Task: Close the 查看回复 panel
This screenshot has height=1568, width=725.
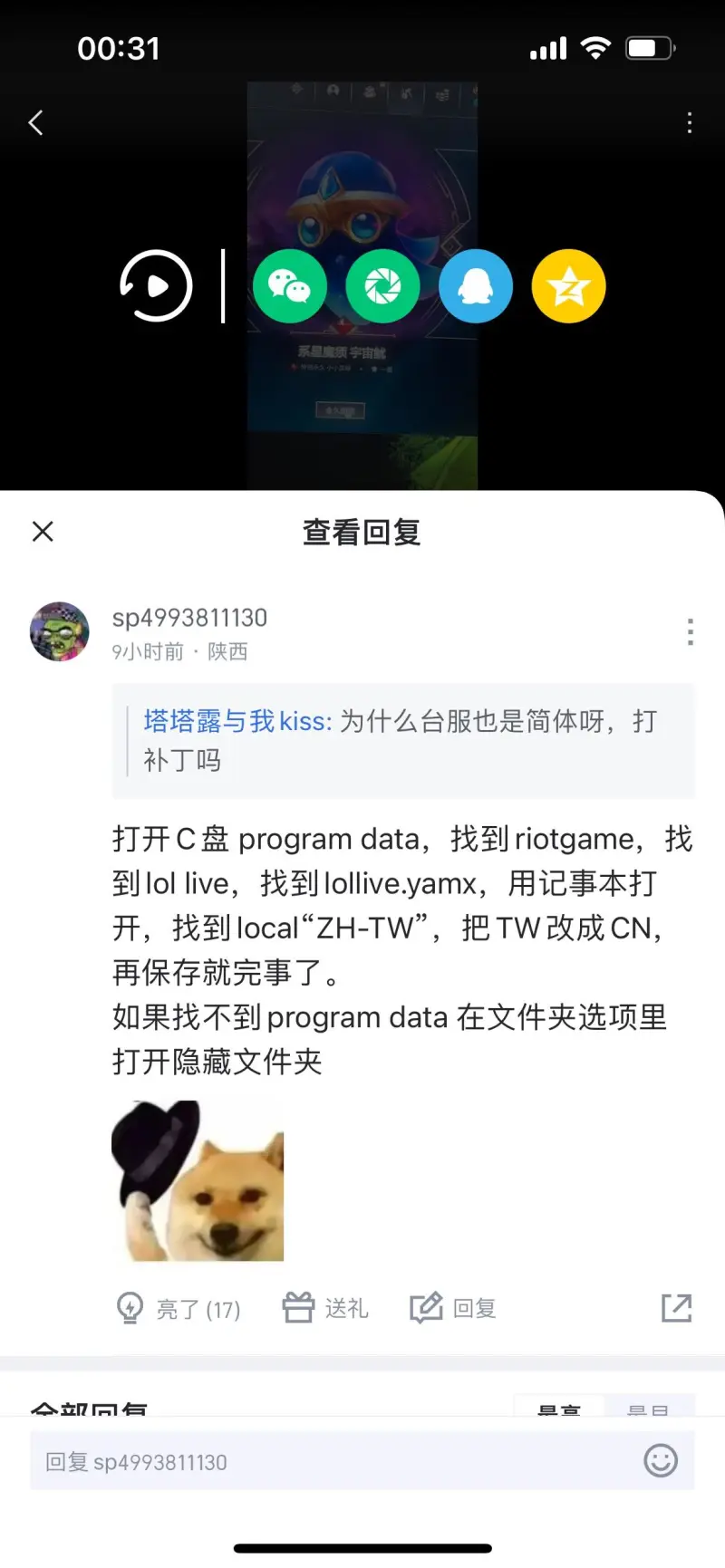Action: pos(43,532)
